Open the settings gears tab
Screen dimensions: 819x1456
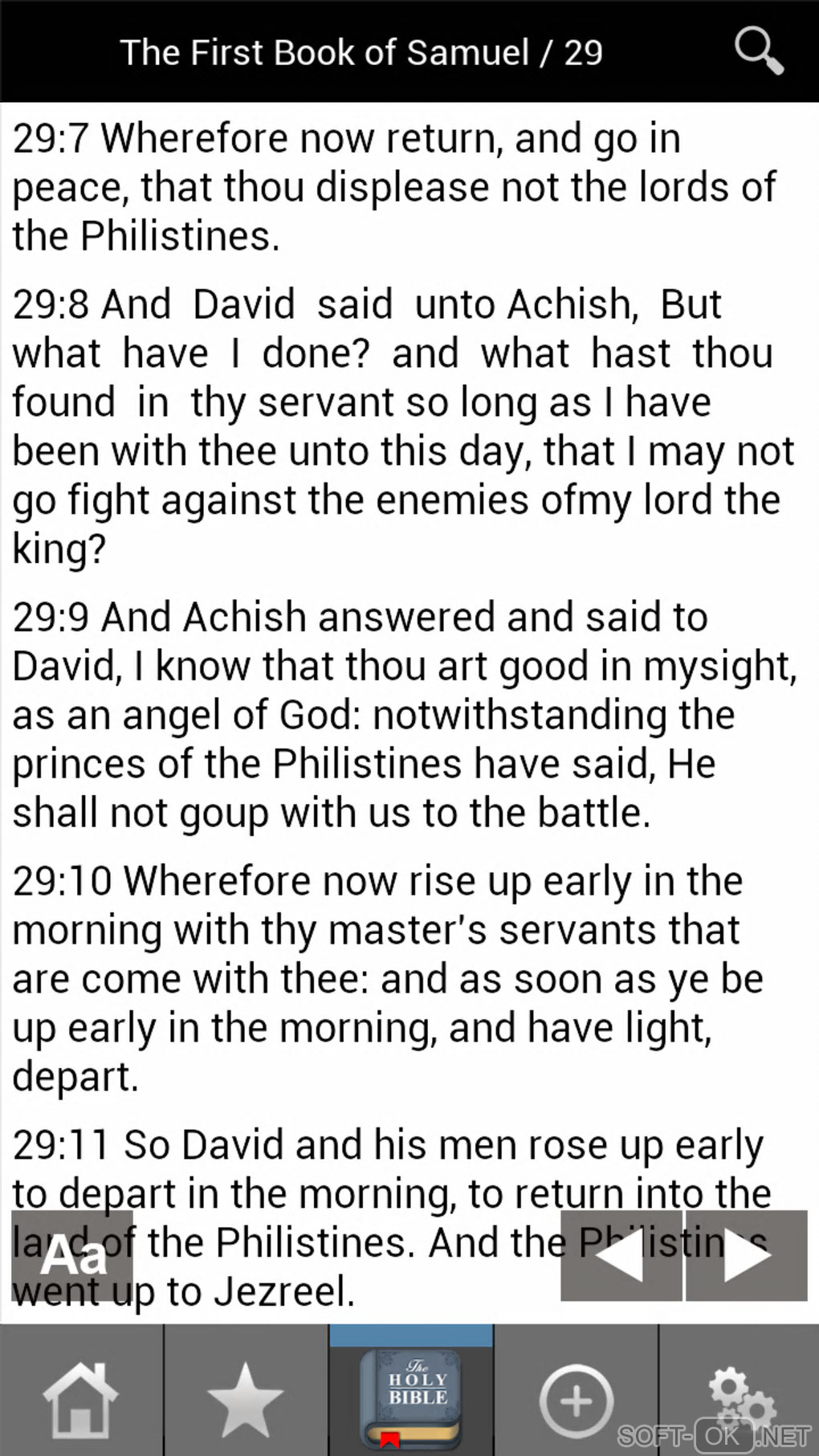(739, 1400)
